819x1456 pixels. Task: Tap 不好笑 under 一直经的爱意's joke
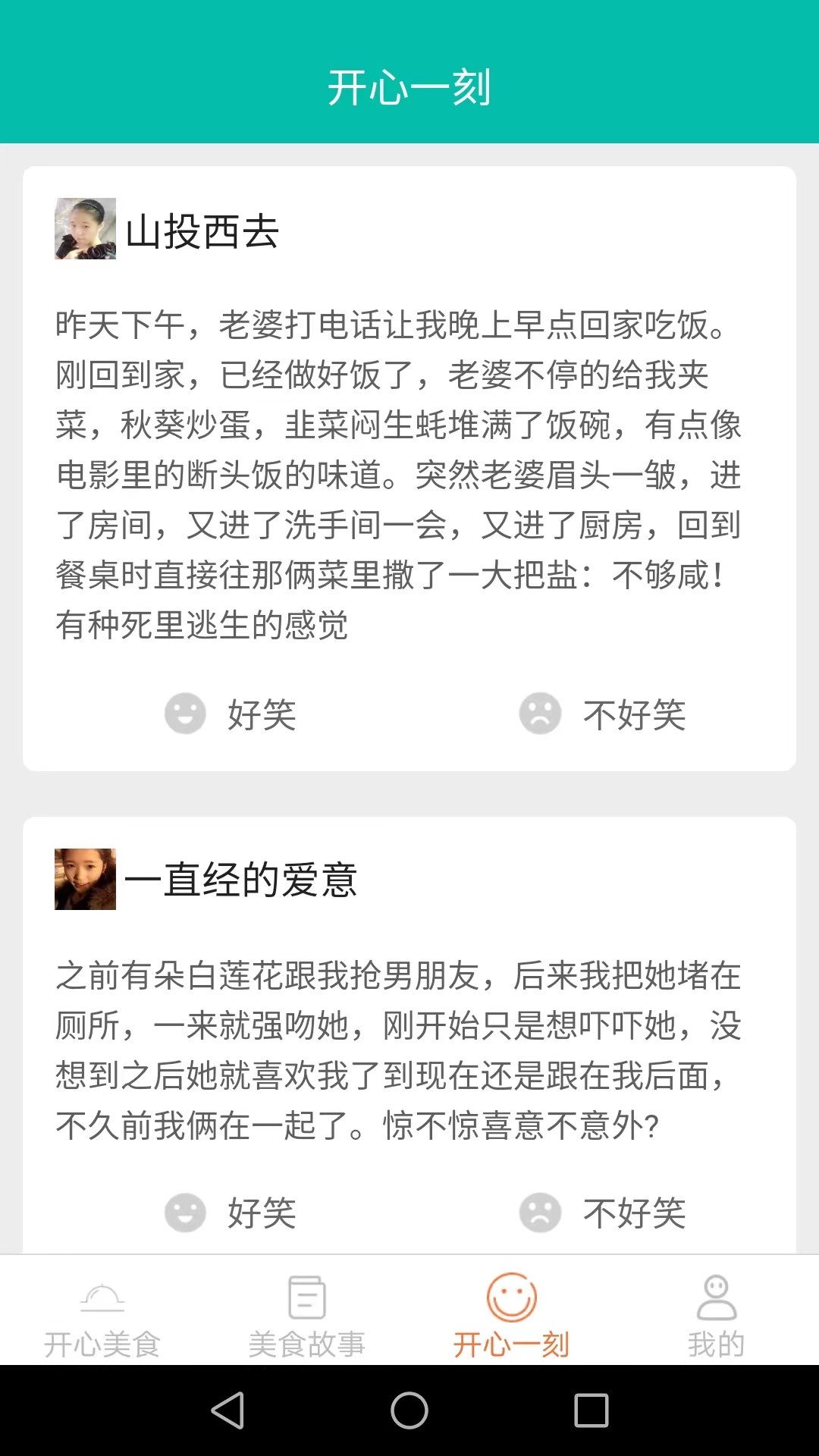(602, 1213)
